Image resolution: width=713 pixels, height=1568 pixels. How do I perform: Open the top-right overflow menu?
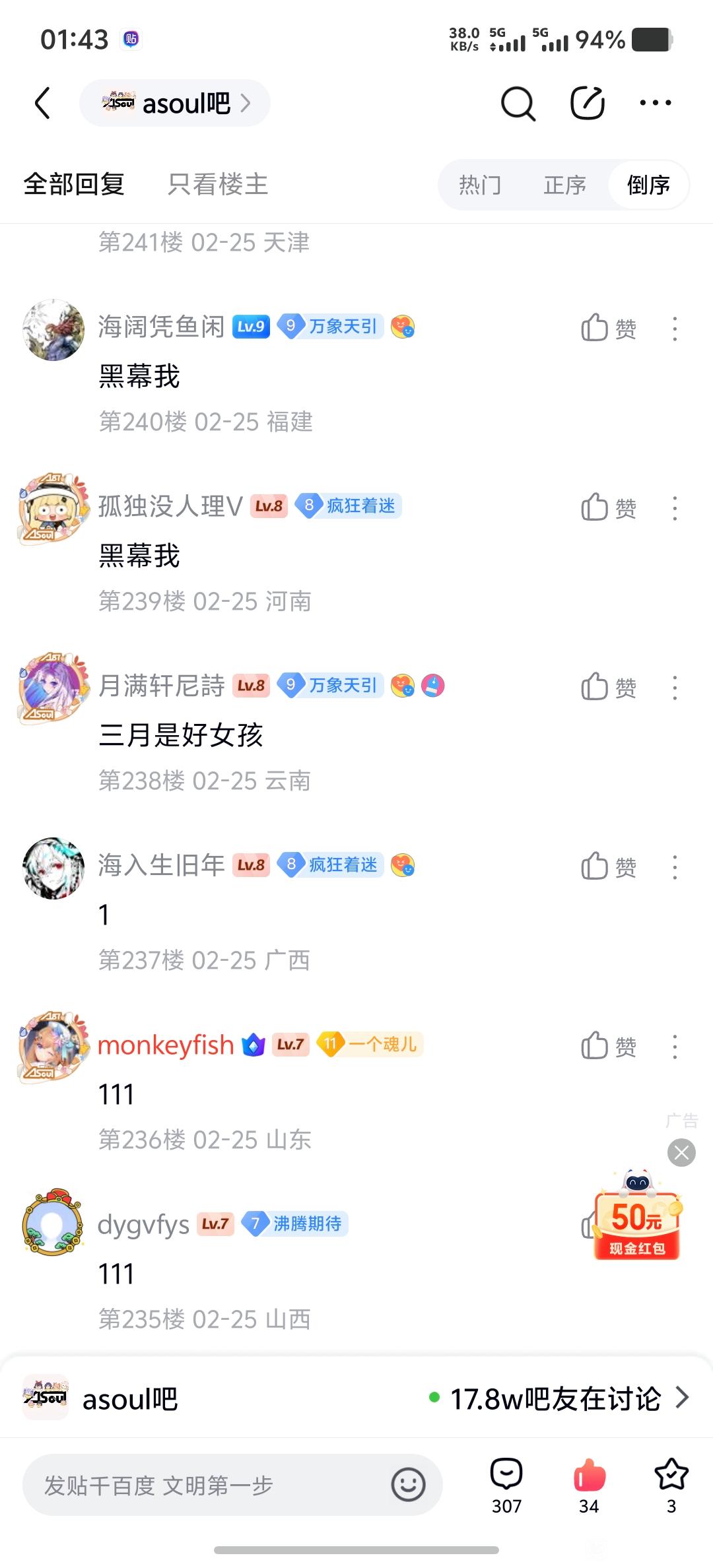(x=655, y=103)
